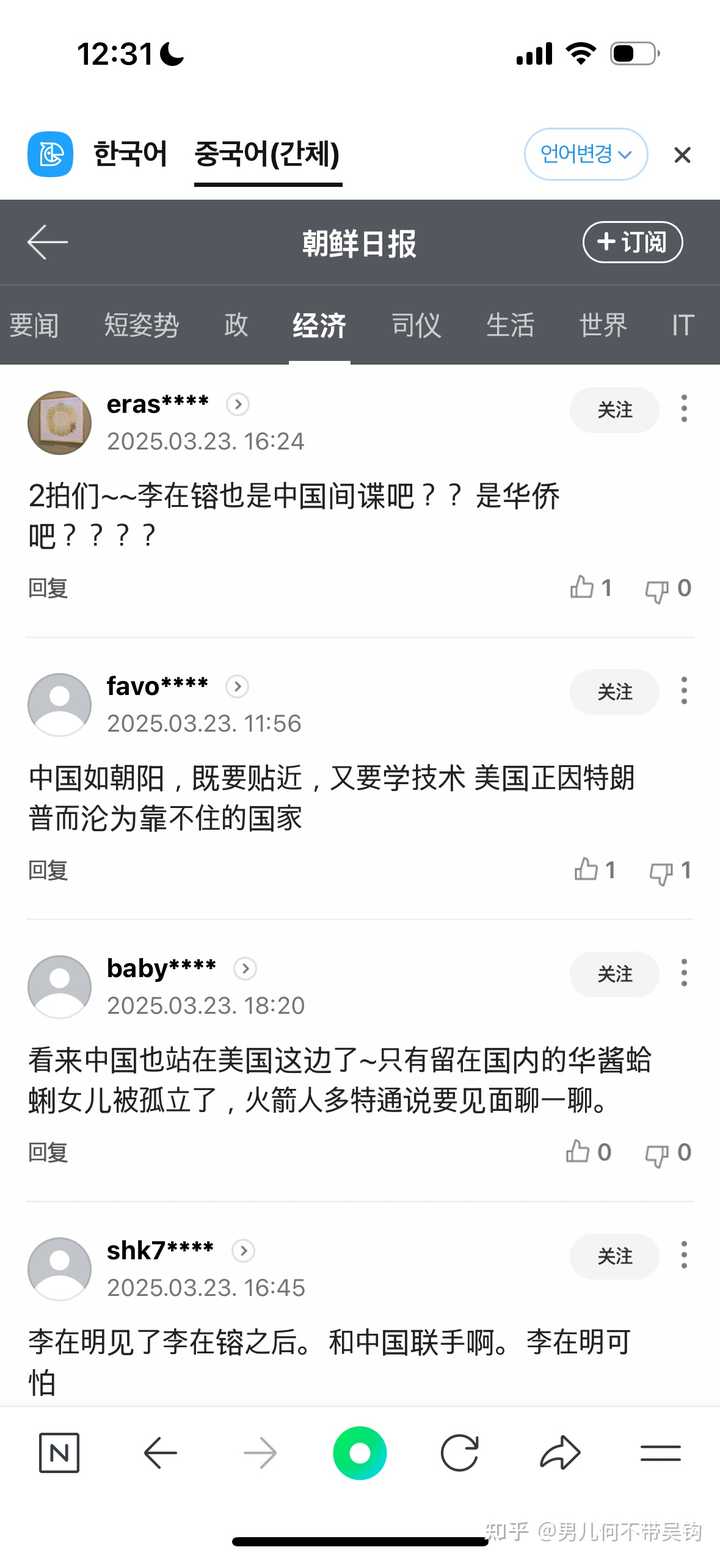
Task: Switch translation to 한국어
Action: pyautogui.click(x=130, y=154)
